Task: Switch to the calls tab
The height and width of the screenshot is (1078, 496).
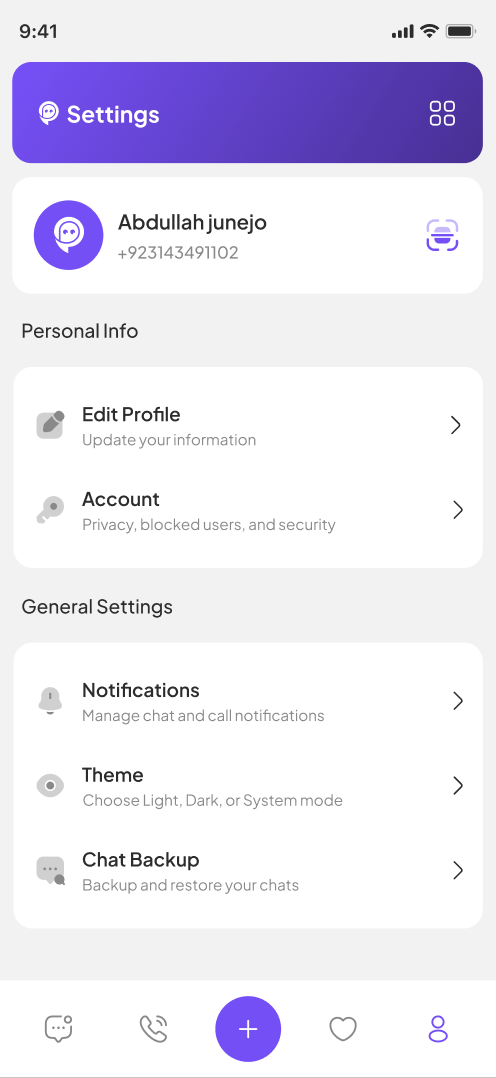Action: click(153, 1029)
